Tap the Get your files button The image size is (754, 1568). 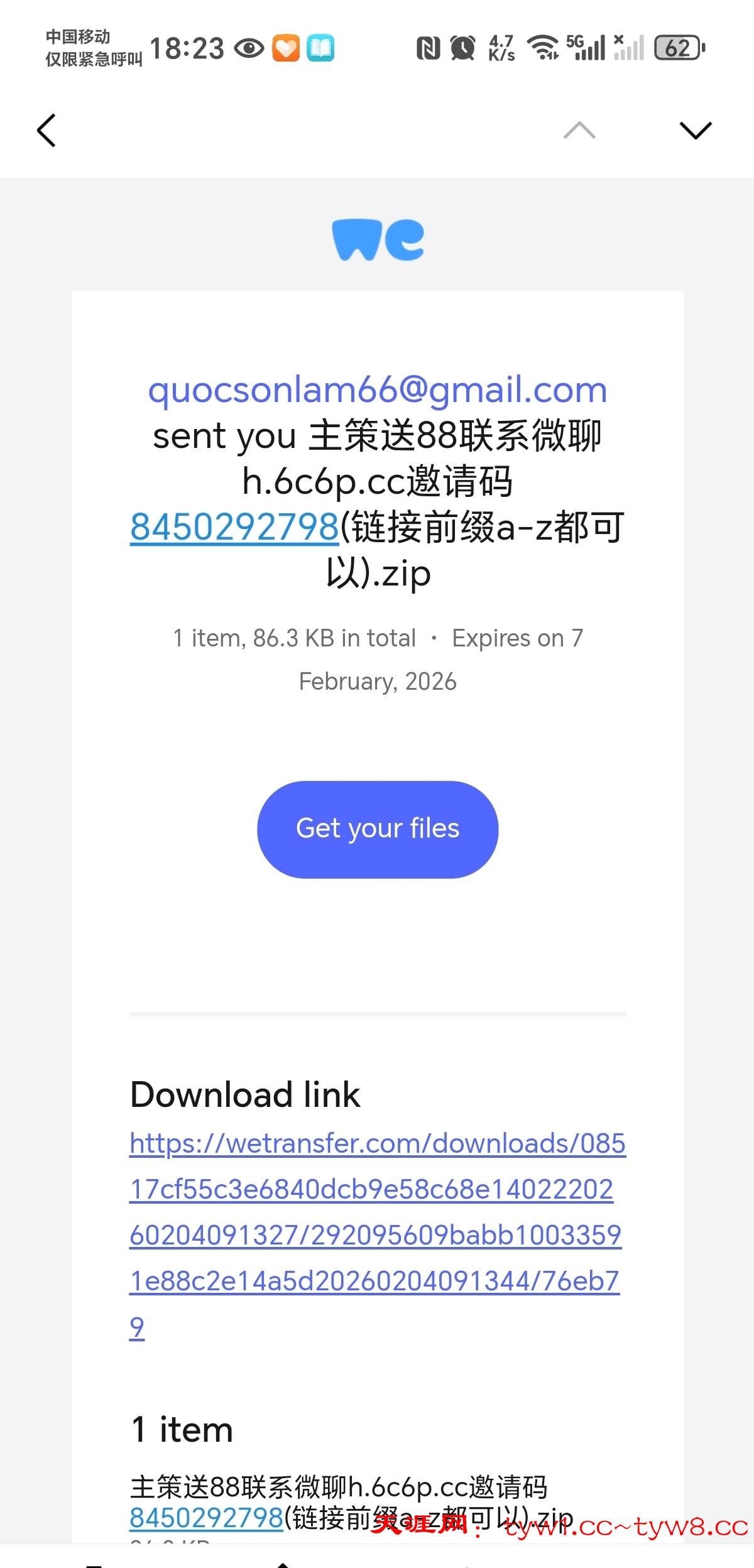[x=378, y=829]
